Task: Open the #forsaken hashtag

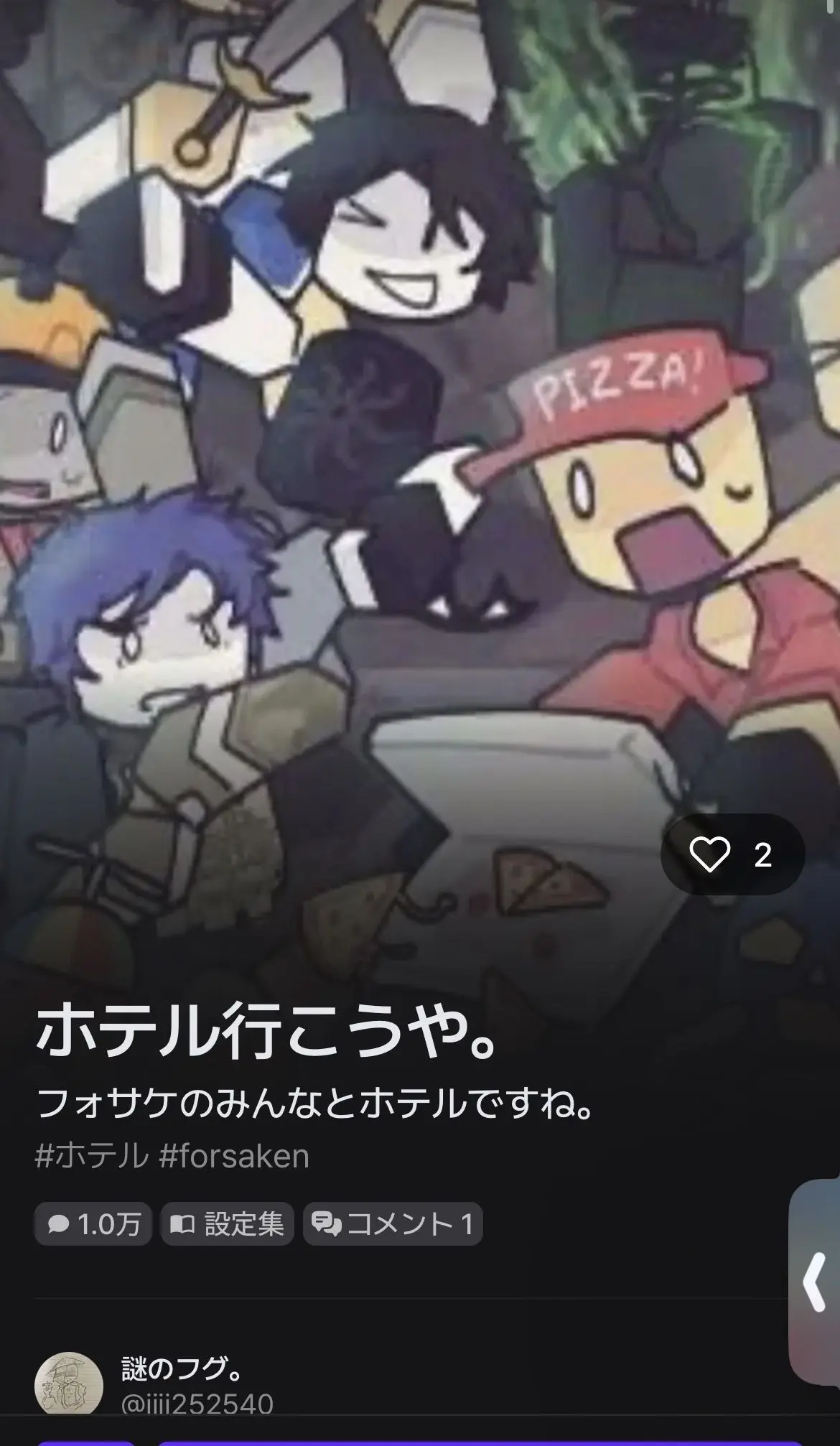Action: pos(234,1156)
